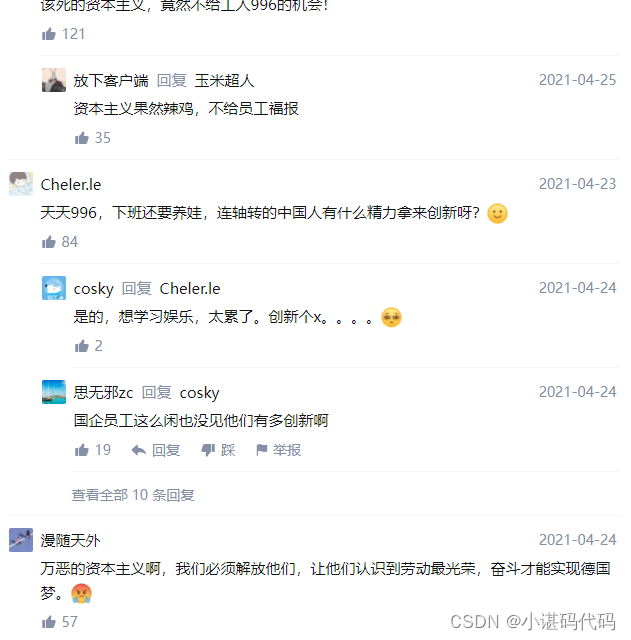Screen dimensions: 631x640
Task: Visit 漫随天外's profile page
Action: click(x=70, y=541)
